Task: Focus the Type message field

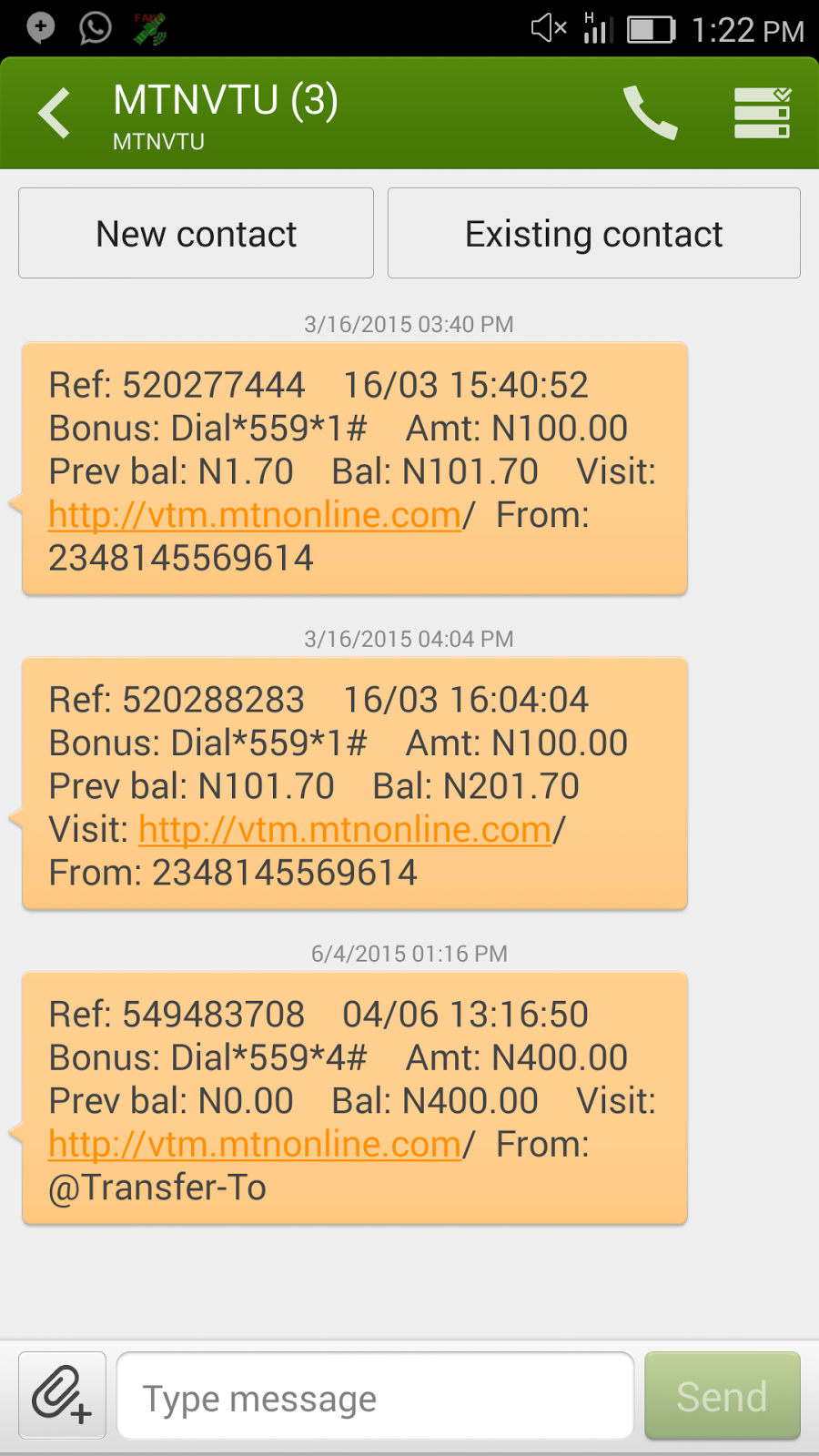Action: [x=375, y=1396]
